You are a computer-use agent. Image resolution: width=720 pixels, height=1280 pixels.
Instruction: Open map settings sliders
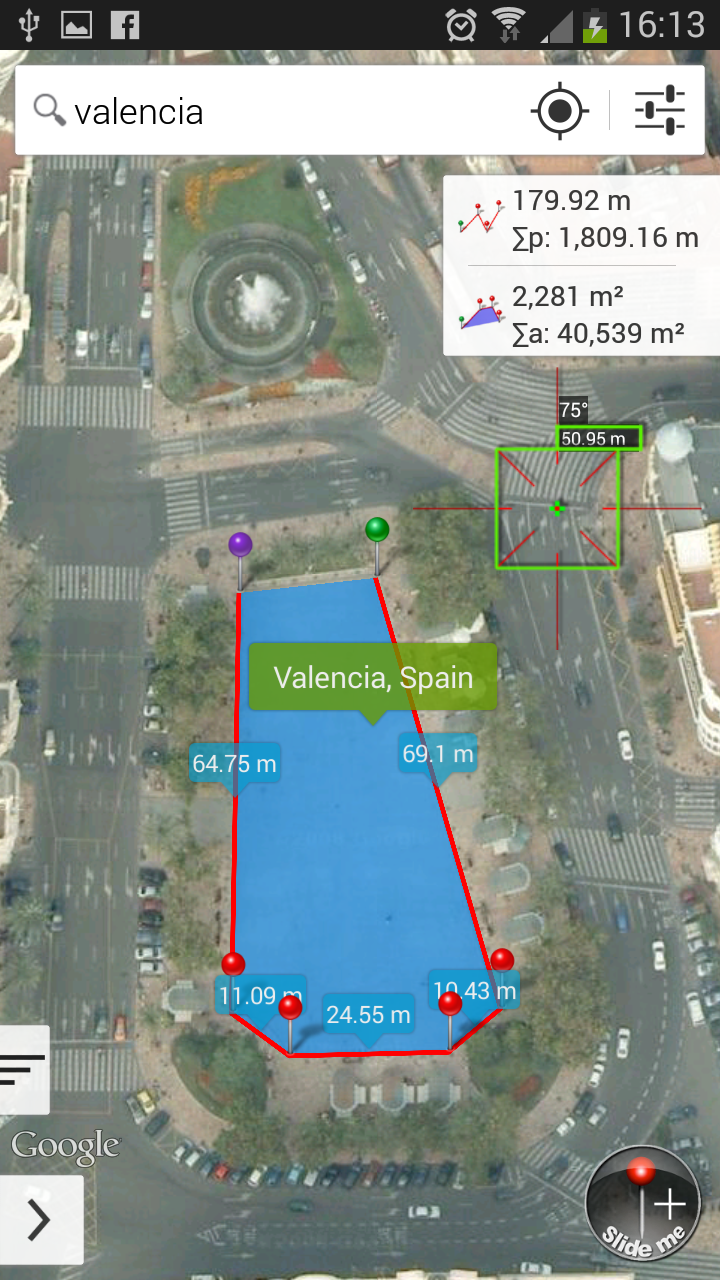(x=660, y=111)
